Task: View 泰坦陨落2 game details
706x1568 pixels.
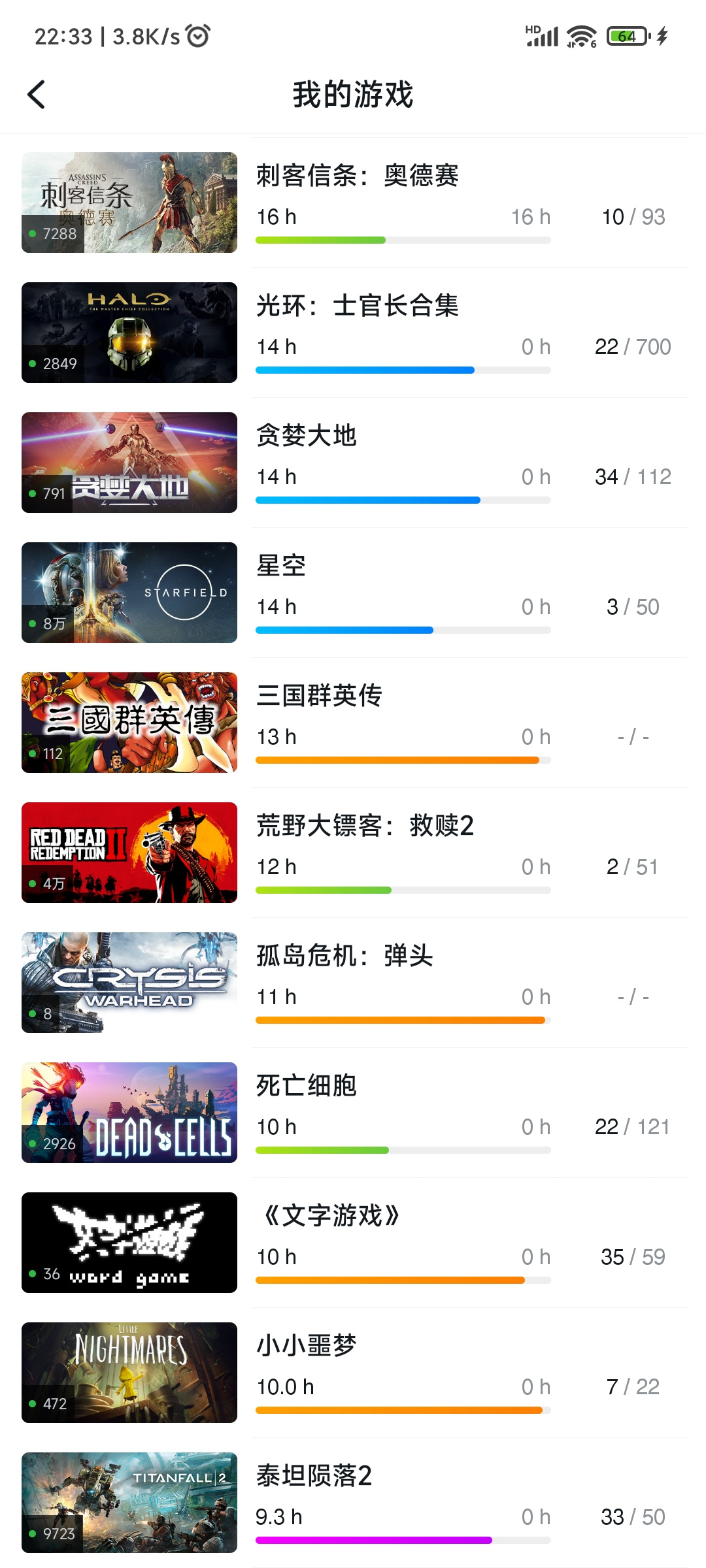Action: point(353,1503)
